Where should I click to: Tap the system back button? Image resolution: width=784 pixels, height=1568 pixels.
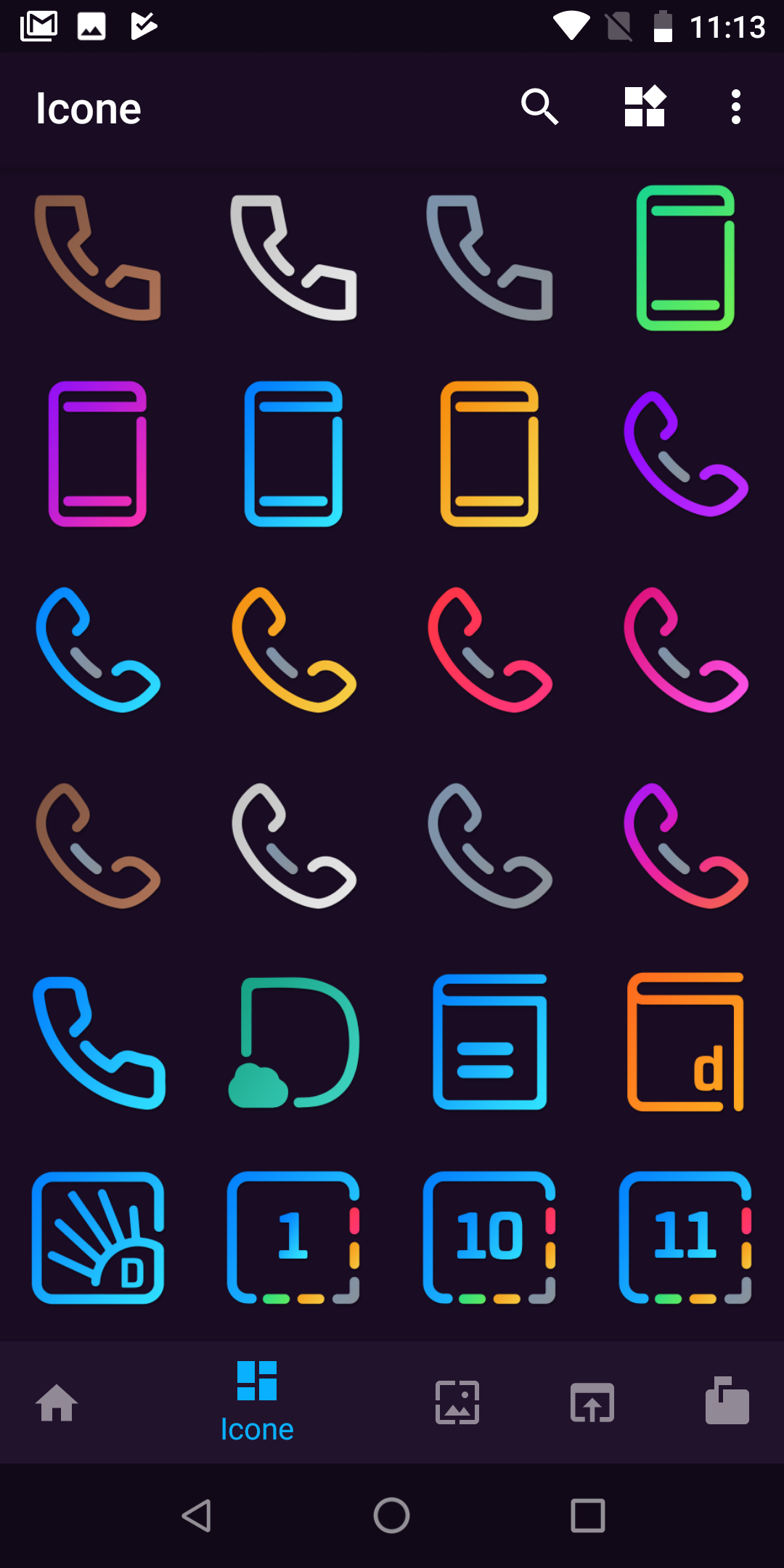tap(196, 1516)
